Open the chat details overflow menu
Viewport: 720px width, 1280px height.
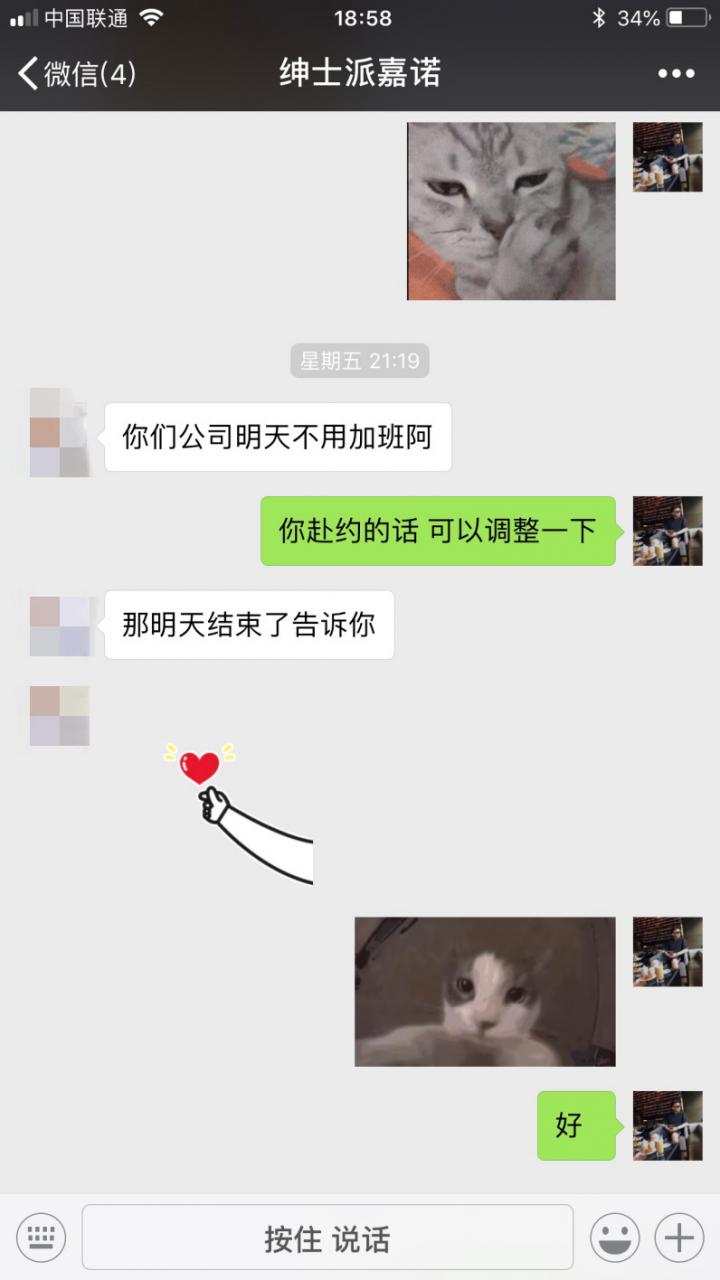[x=676, y=74]
